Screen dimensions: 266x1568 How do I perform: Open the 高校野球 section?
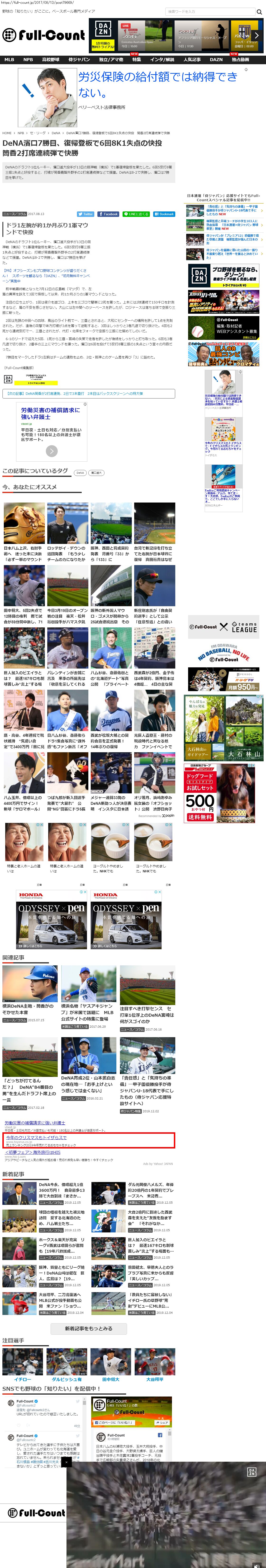tap(50, 60)
